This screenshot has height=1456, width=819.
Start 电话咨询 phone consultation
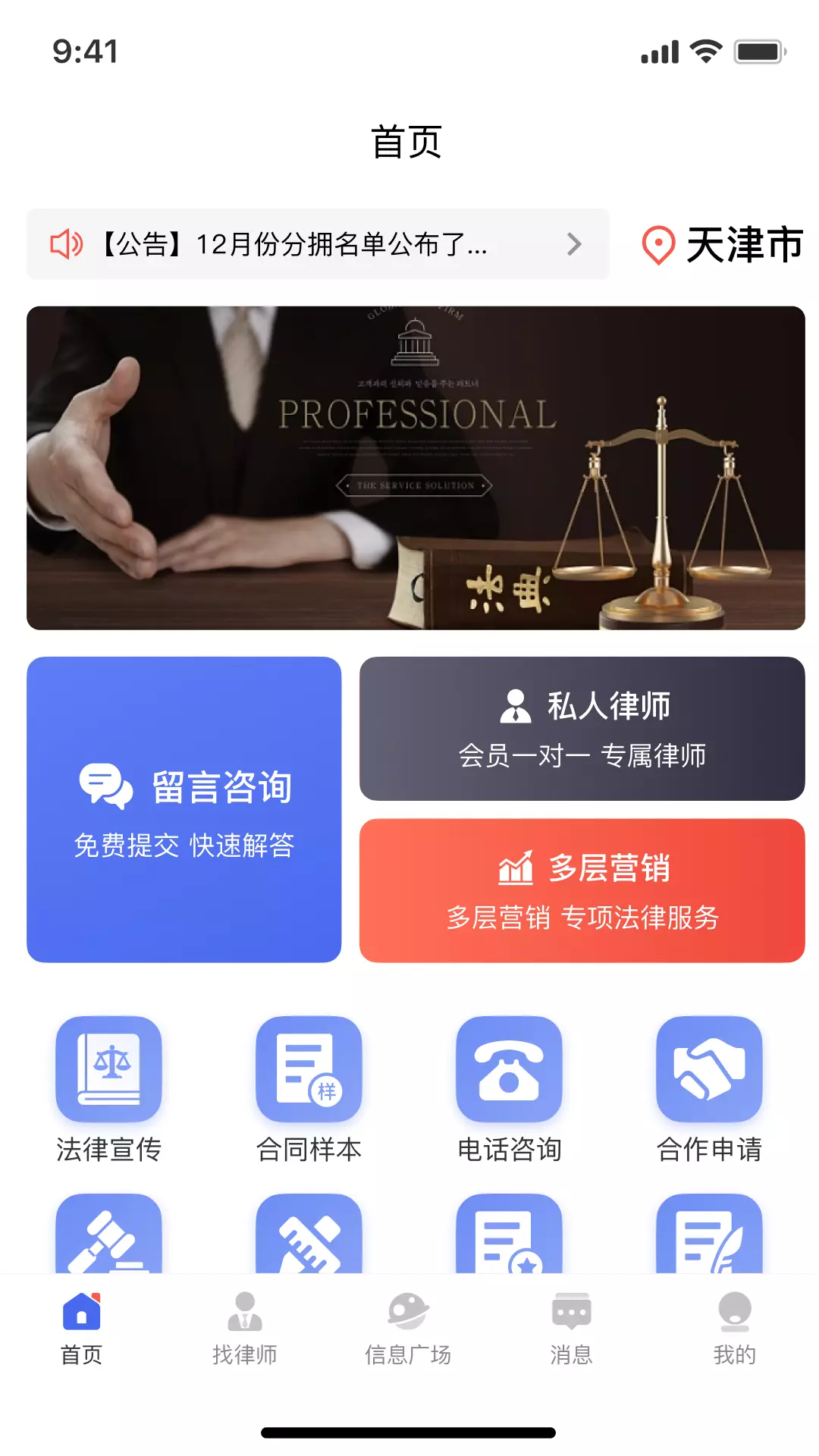(509, 1090)
